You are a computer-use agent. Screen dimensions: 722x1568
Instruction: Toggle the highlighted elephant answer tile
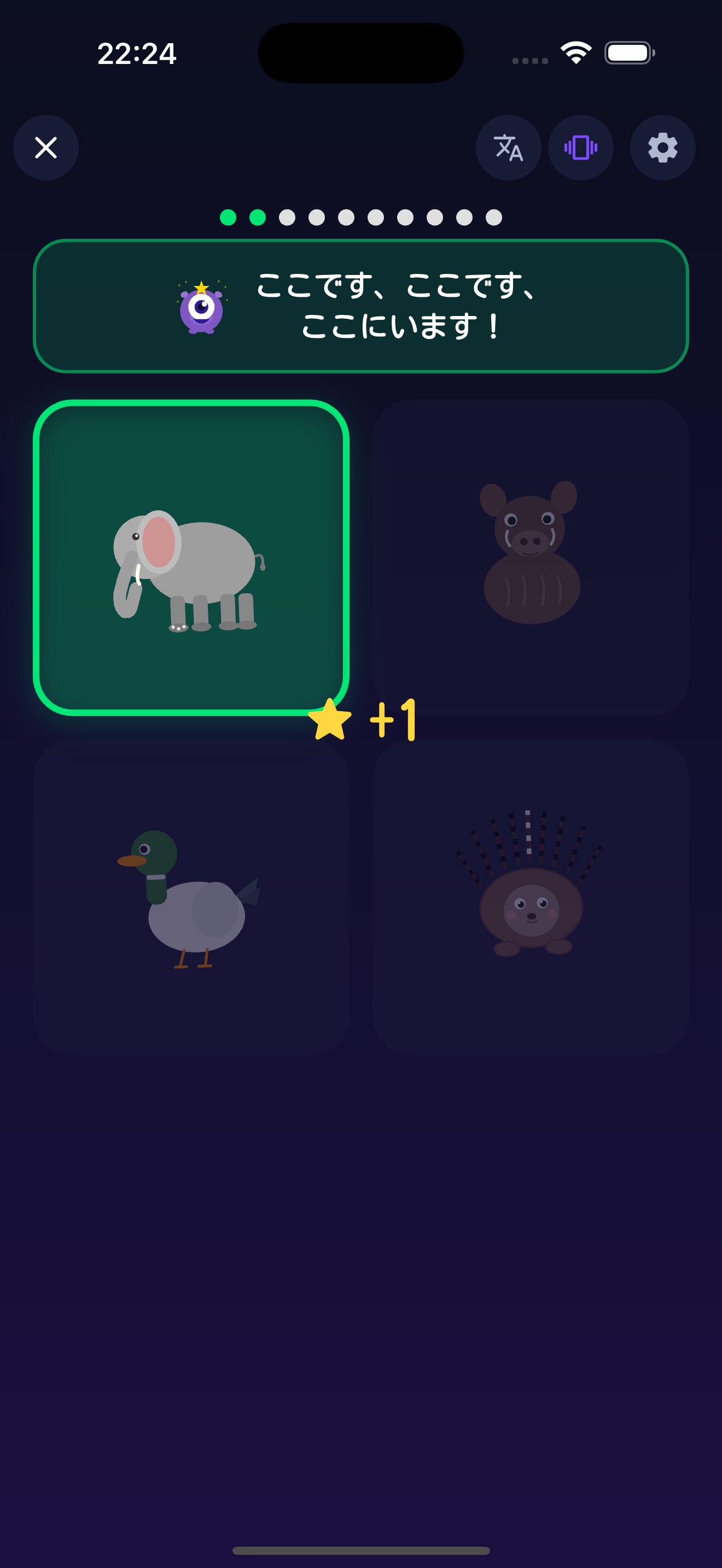pyautogui.click(x=192, y=559)
